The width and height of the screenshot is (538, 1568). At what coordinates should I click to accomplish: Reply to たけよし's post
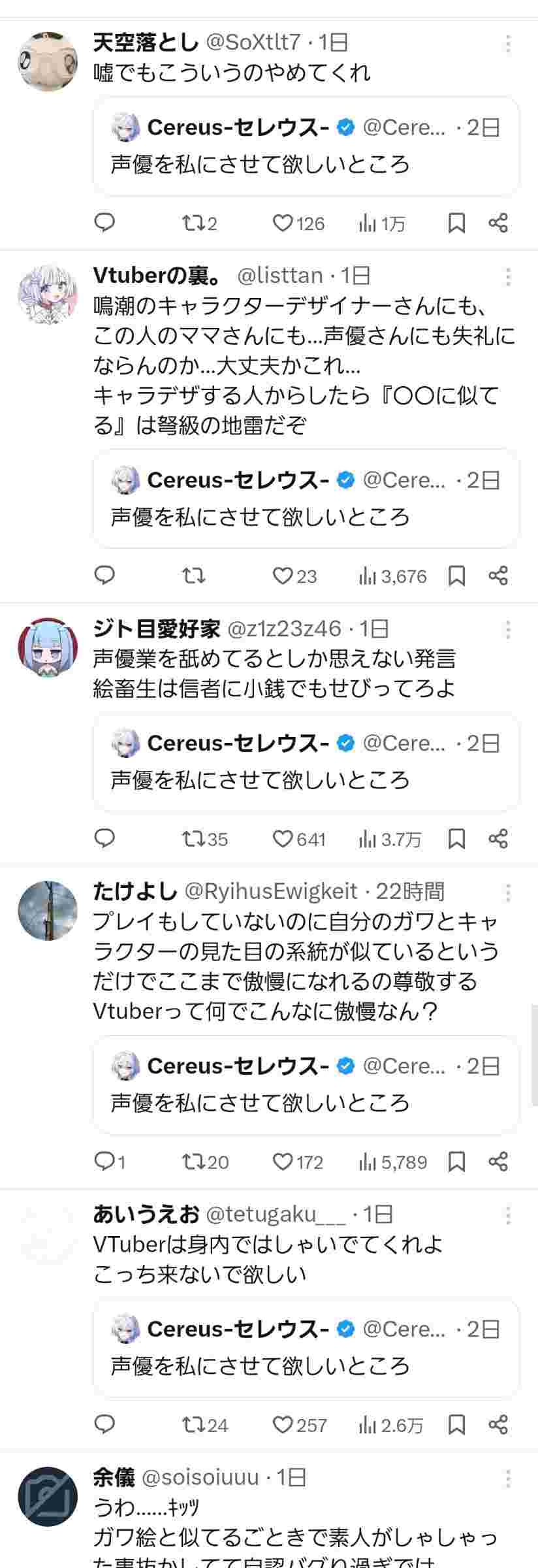pyautogui.click(x=105, y=1162)
